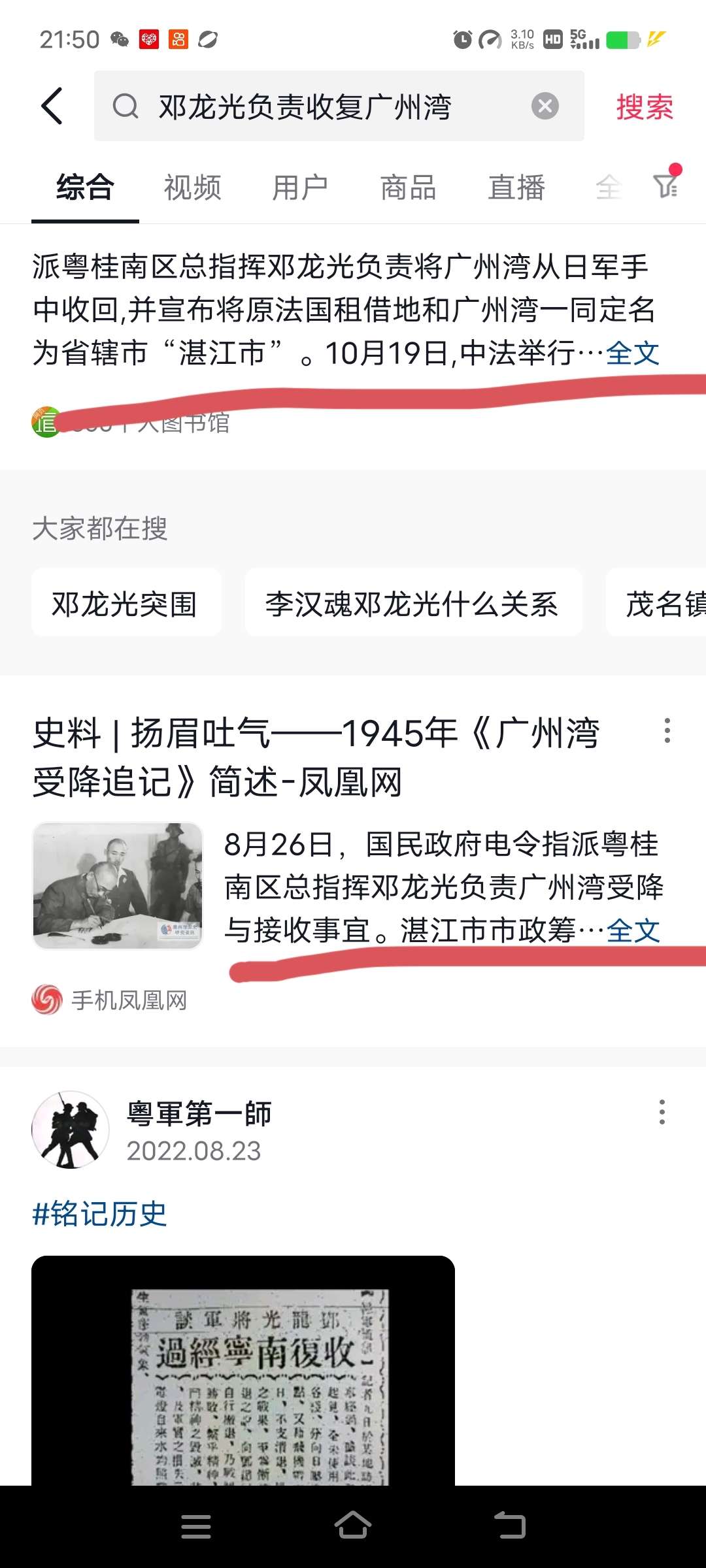Expand 全文 of the 湛江市 summary
The image size is (706, 1568).
[632, 354]
